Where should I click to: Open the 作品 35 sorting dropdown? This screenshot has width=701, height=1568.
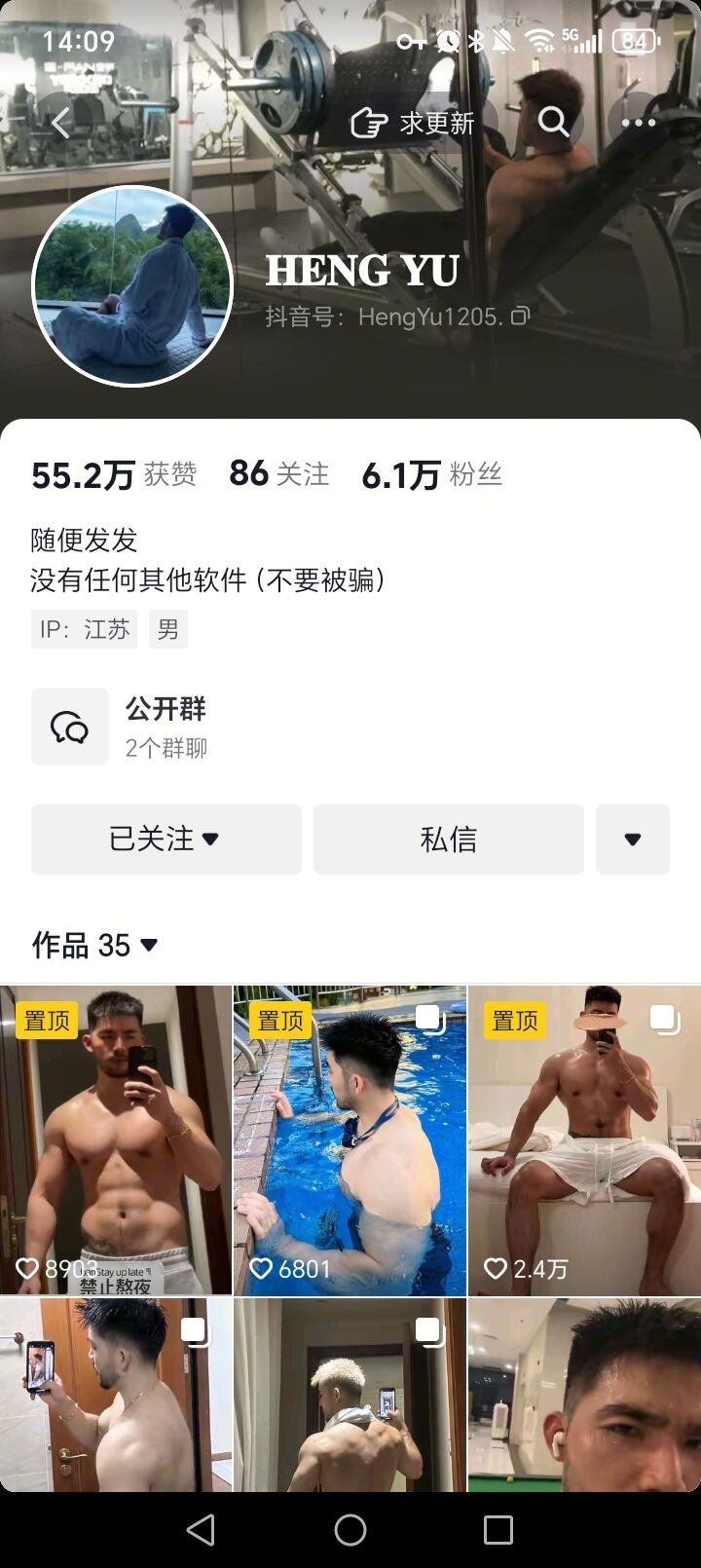point(94,945)
